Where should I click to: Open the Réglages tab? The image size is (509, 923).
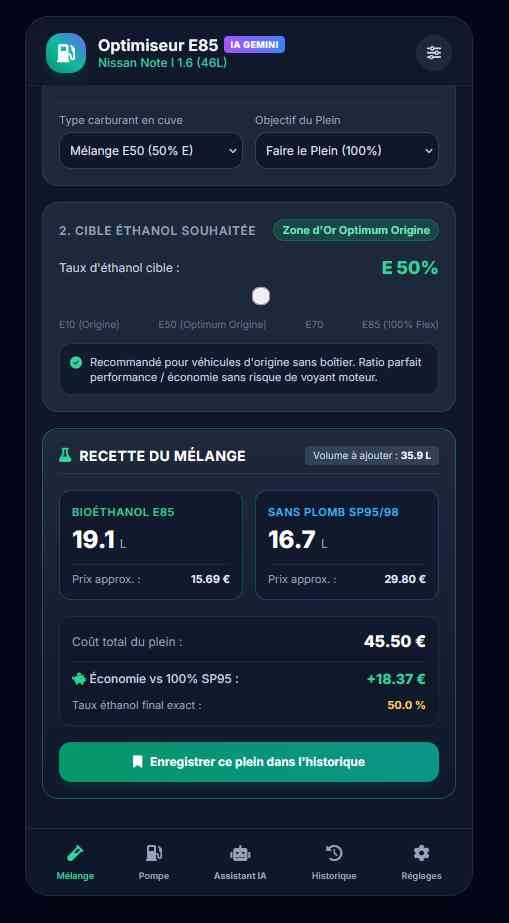coord(421,862)
